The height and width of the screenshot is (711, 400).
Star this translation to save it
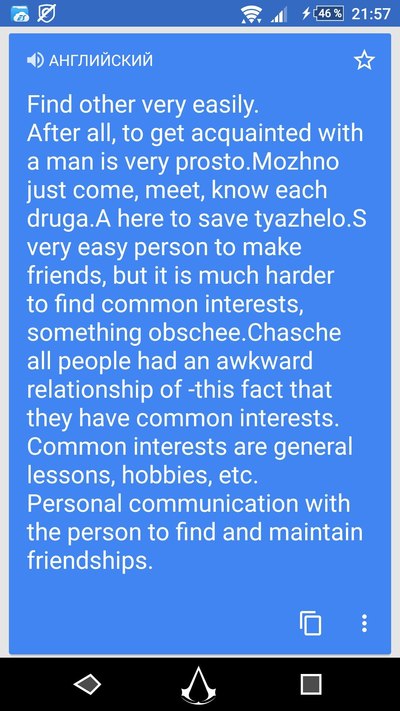click(364, 61)
